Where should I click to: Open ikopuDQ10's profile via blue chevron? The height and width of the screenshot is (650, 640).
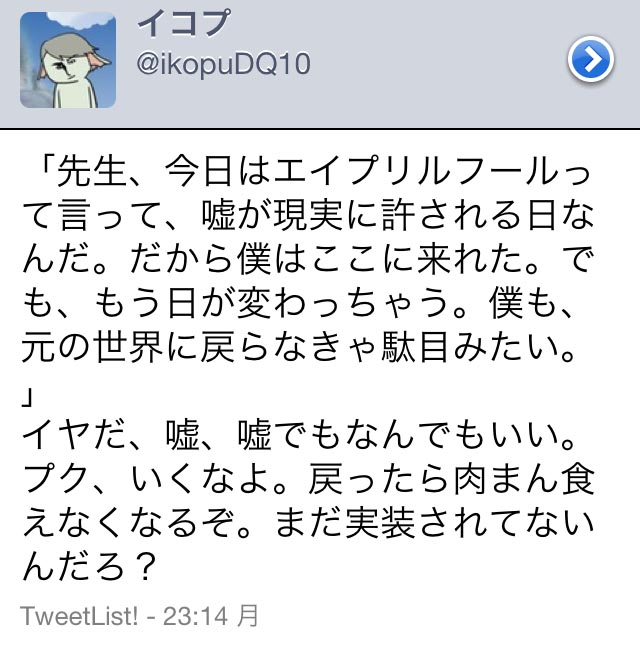click(590, 62)
